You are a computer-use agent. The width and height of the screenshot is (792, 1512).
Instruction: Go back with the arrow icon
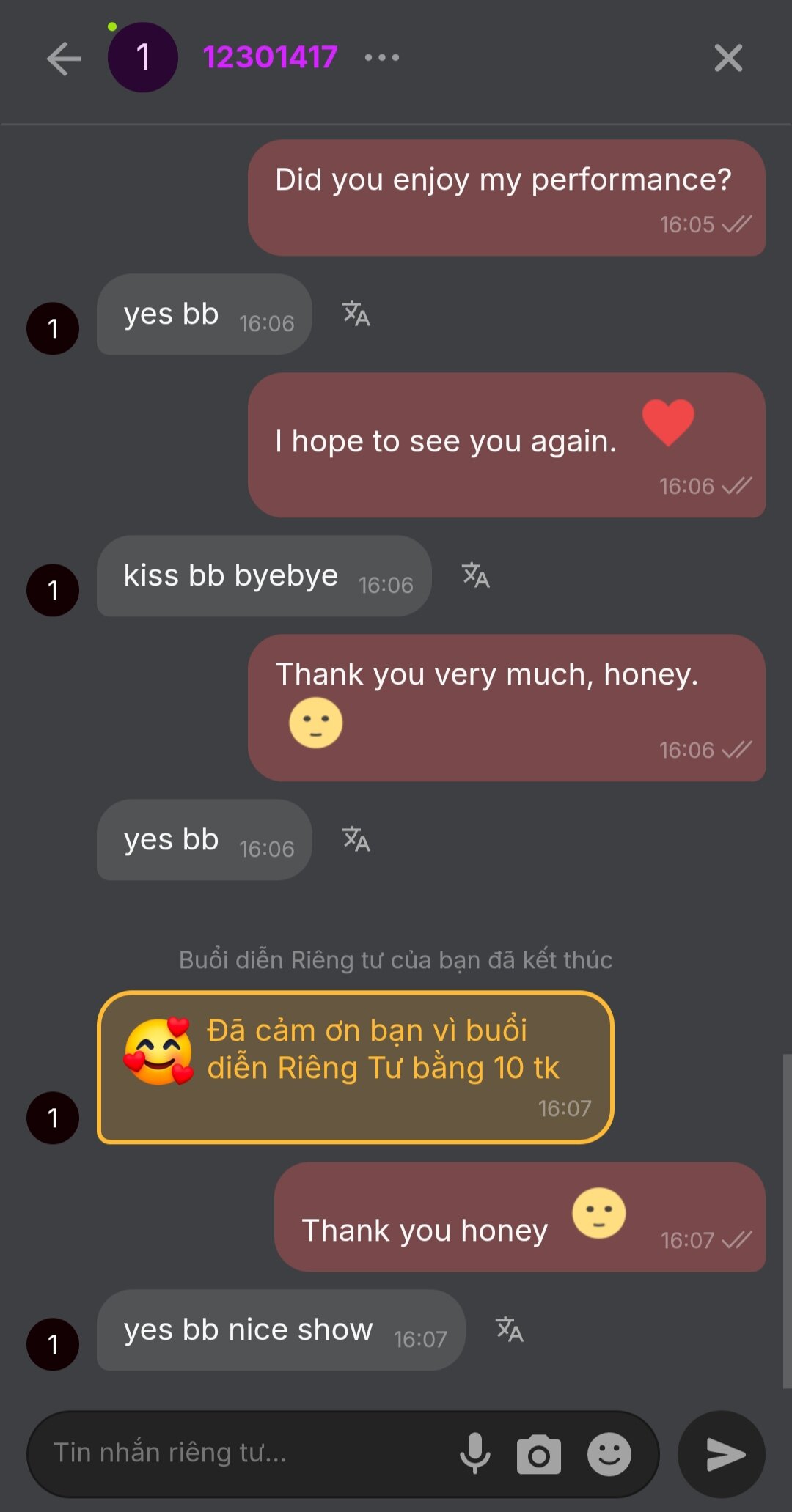click(x=64, y=59)
